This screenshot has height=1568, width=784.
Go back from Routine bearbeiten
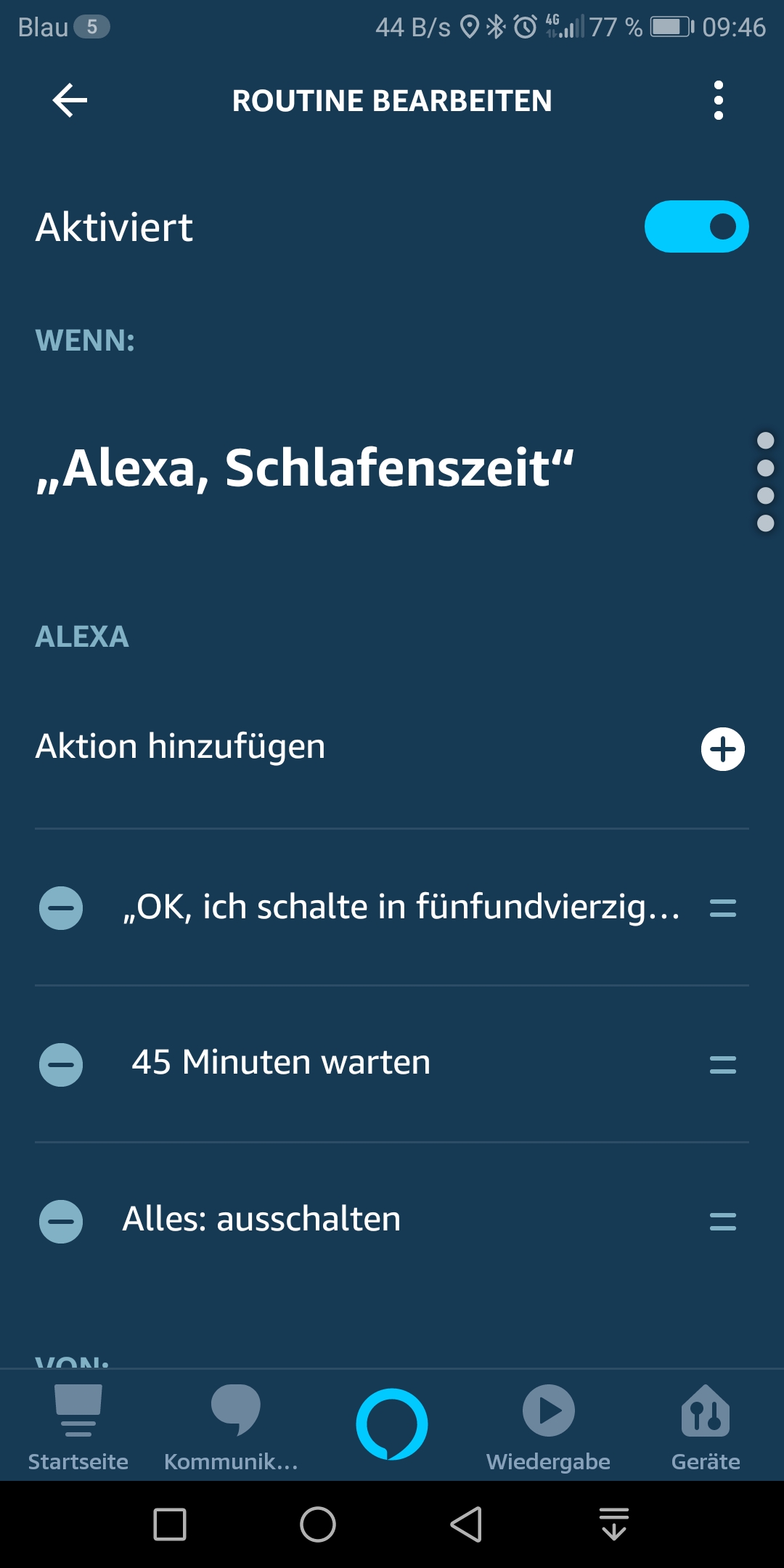click(70, 100)
